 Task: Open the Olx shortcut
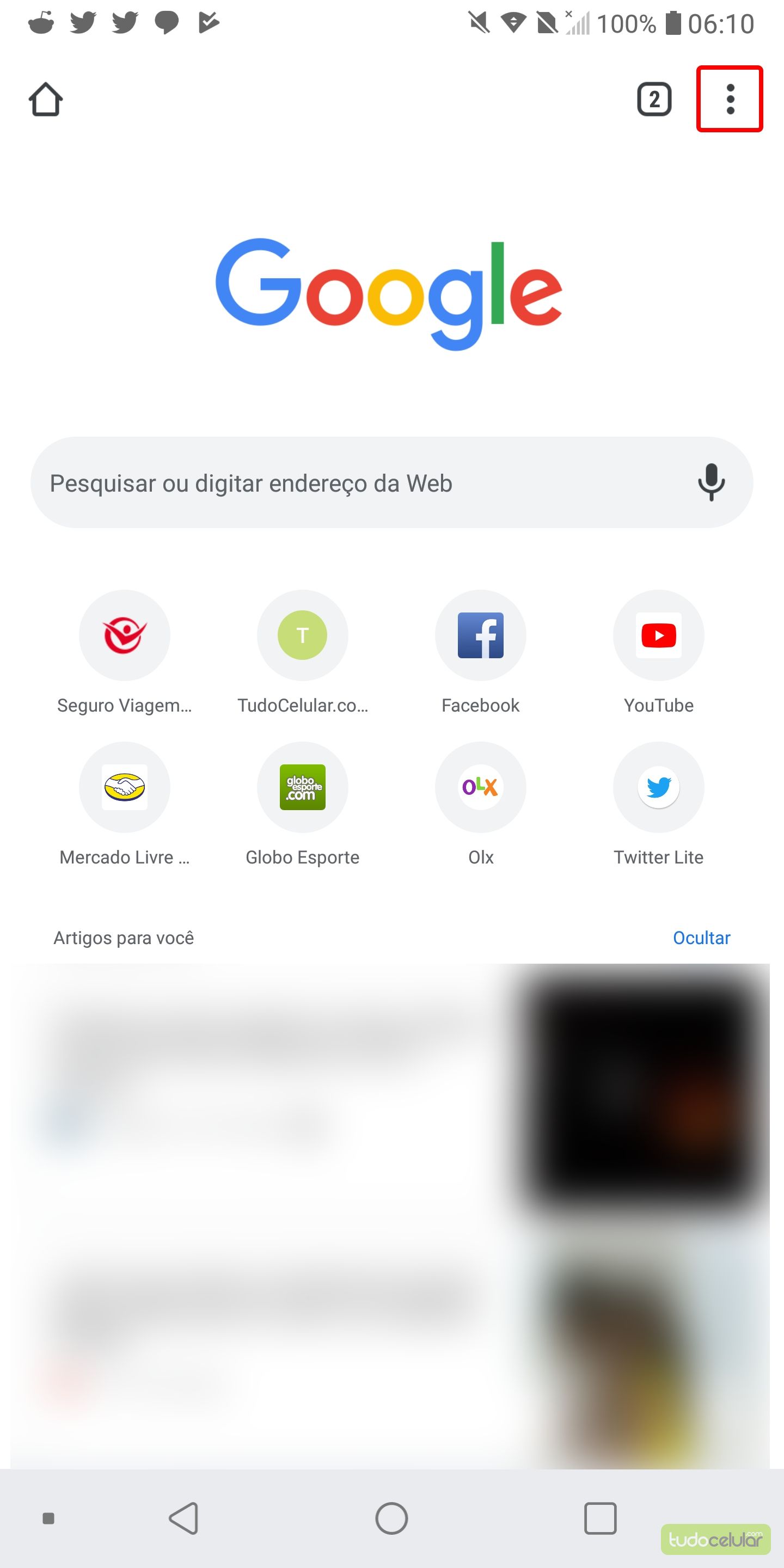click(480, 787)
